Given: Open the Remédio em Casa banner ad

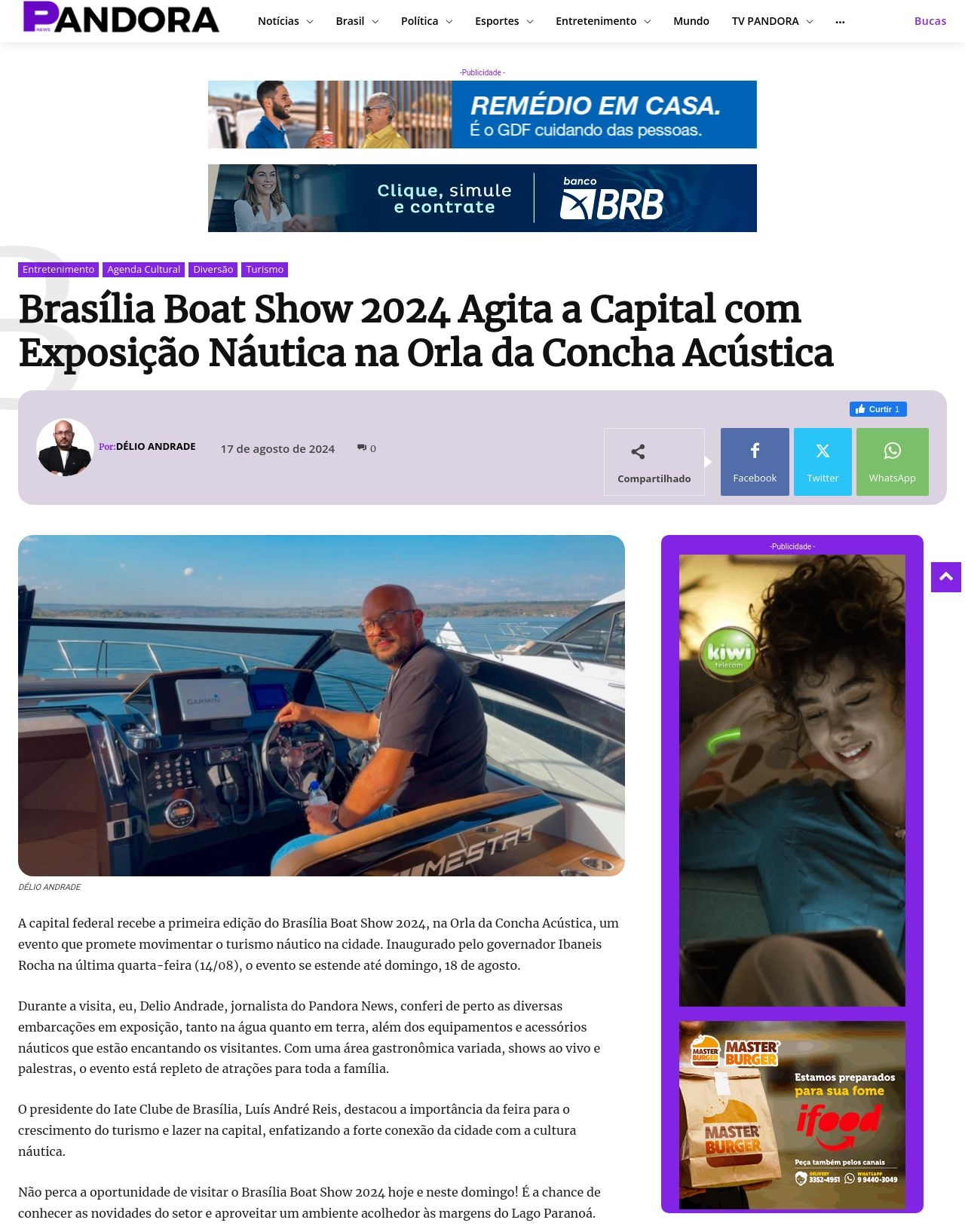Looking at the screenshot, I should tap(482, 115).
